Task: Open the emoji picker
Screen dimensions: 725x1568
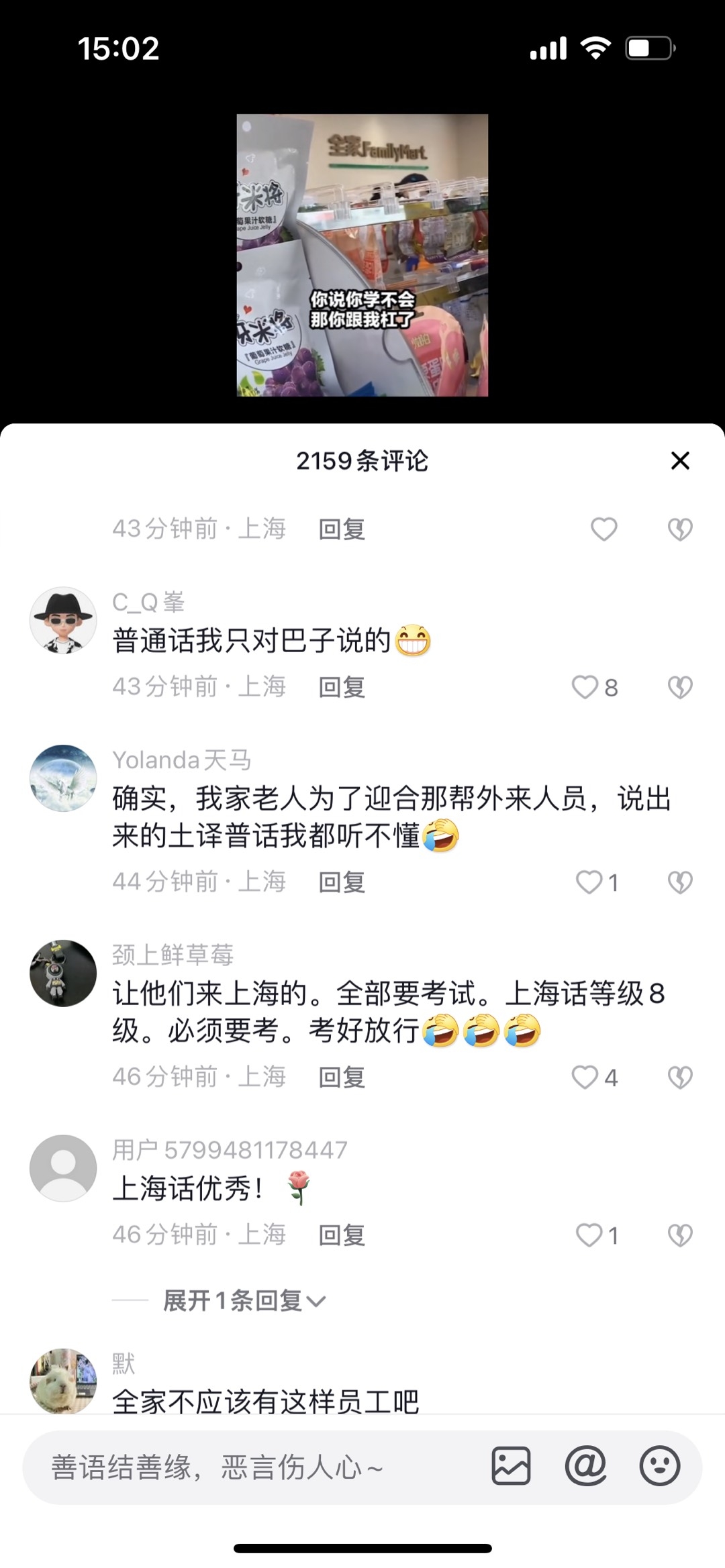Action: 659,1466
